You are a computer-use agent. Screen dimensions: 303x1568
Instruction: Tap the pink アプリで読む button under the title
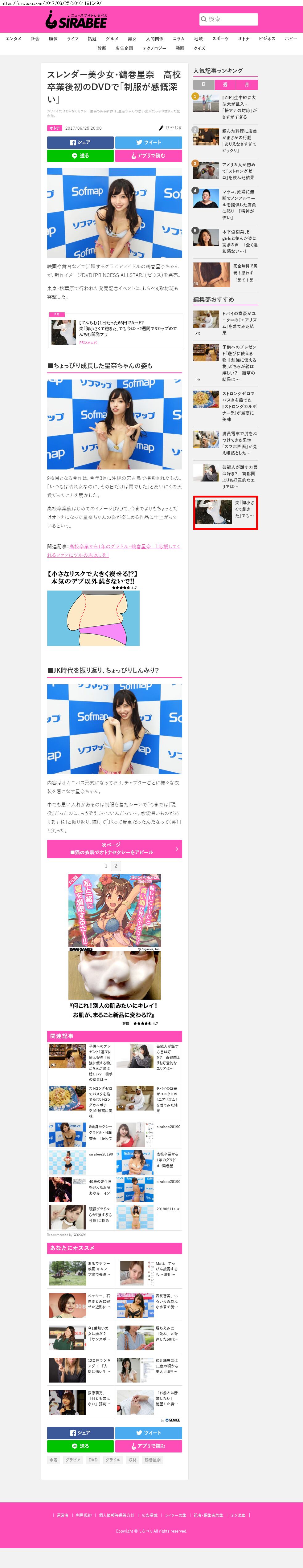(148, 156)
